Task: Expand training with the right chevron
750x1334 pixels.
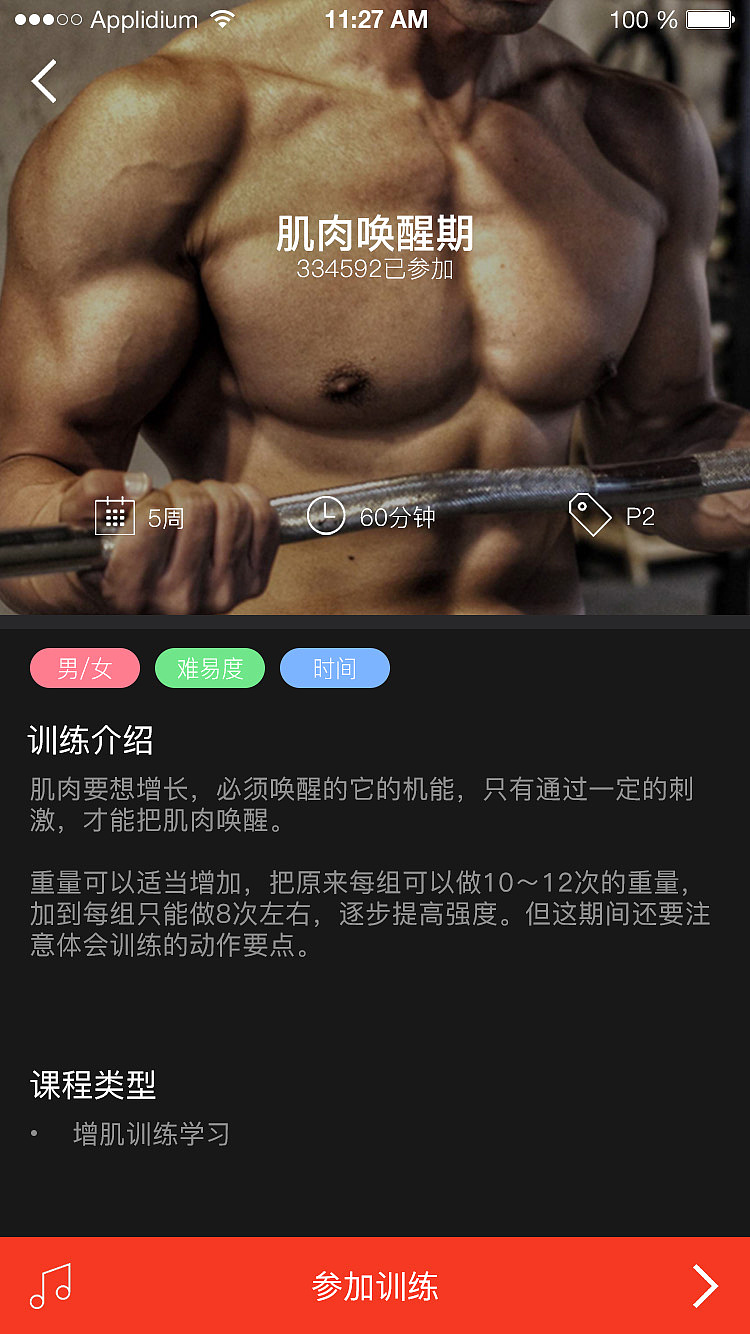Action: [707, 1286]
